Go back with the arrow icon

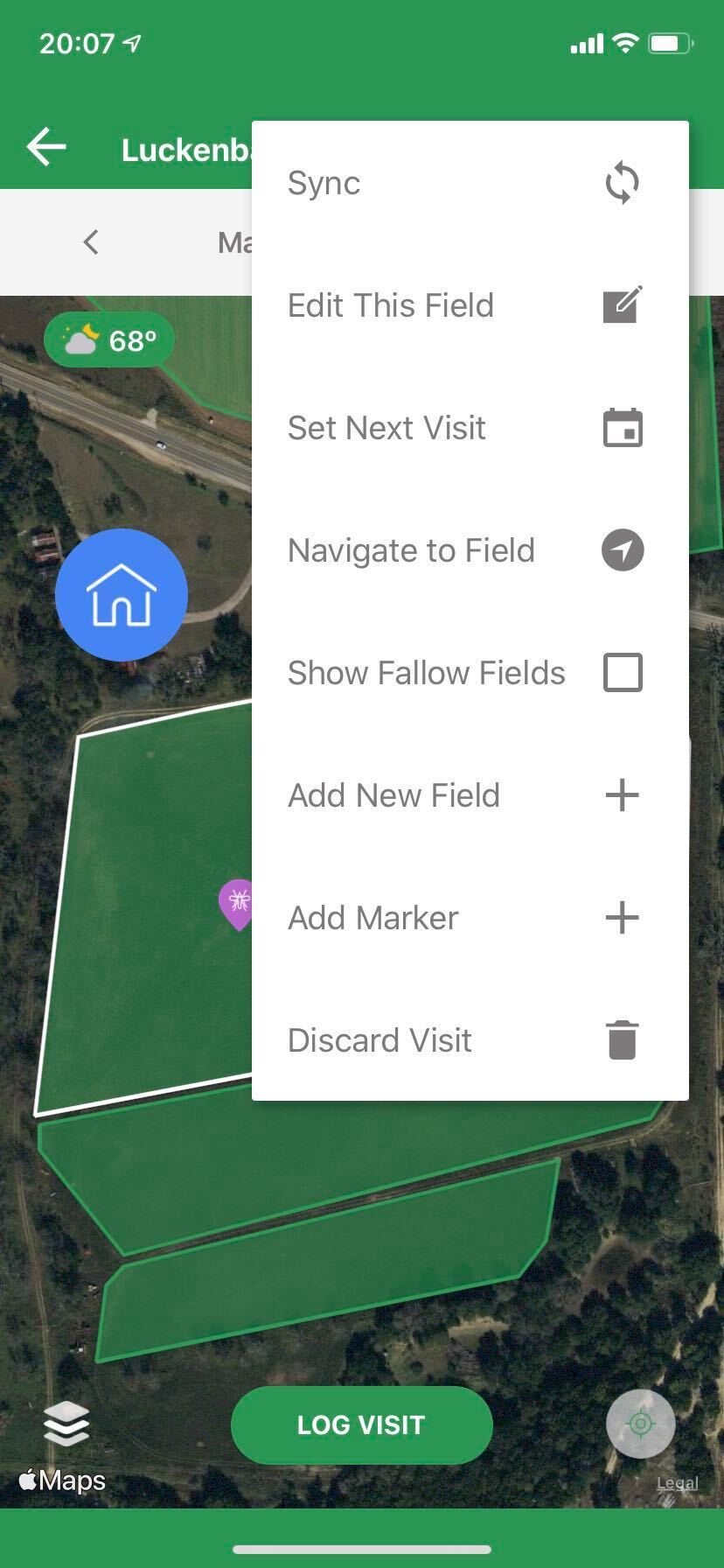pyautogui.click(x=46, y=147)
